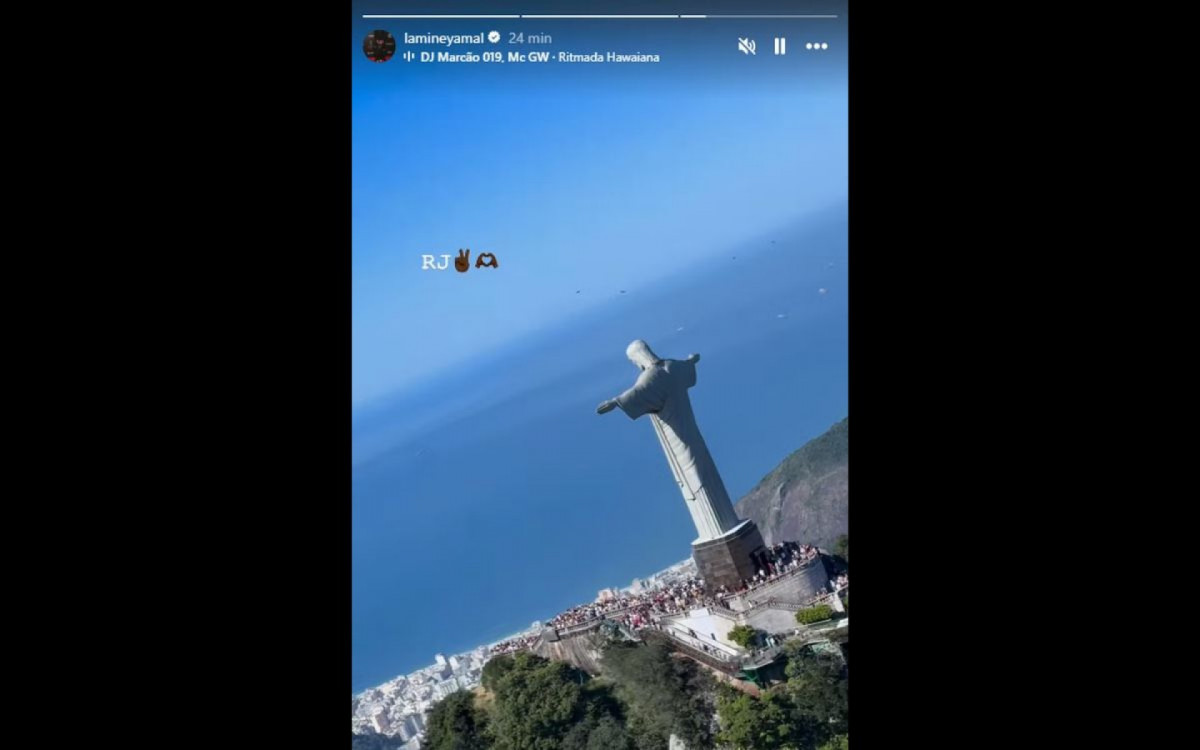
Task: Unmute the story sound
Action: 746,46
